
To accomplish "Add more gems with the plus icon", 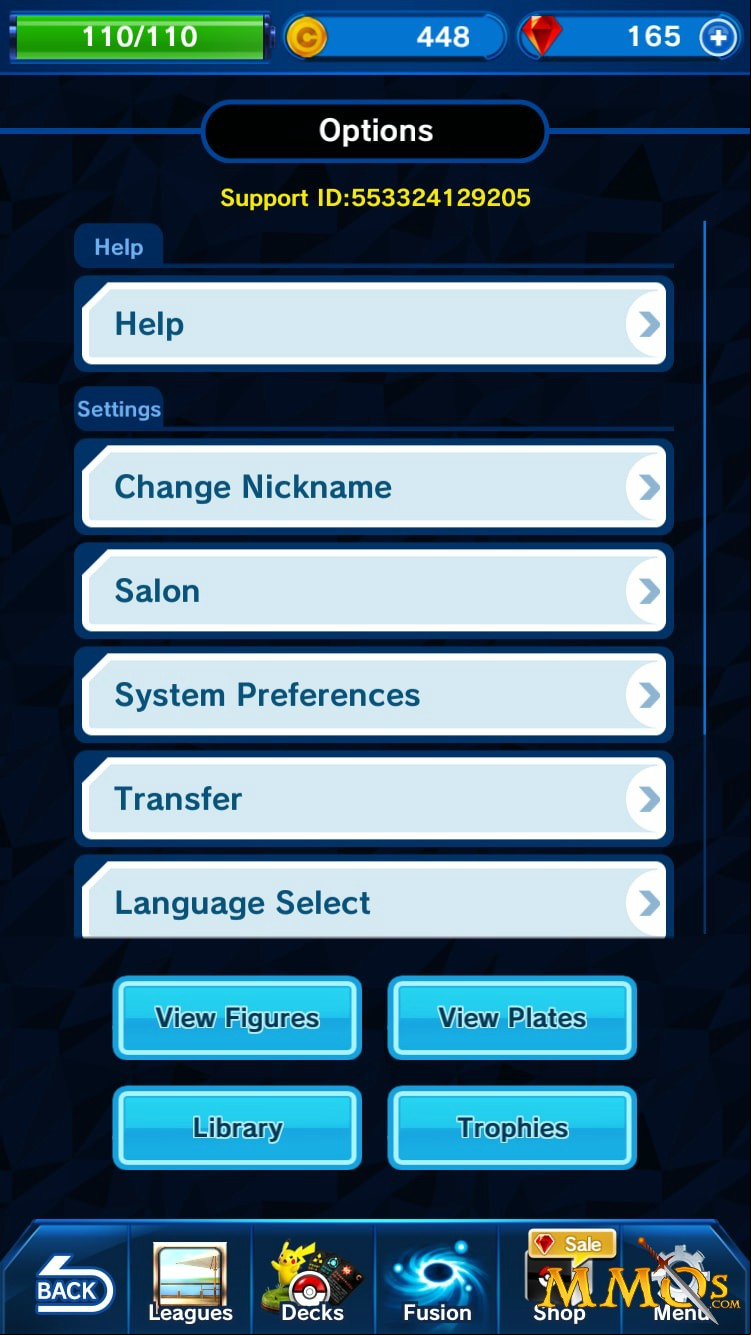I will tap(717, 38).
